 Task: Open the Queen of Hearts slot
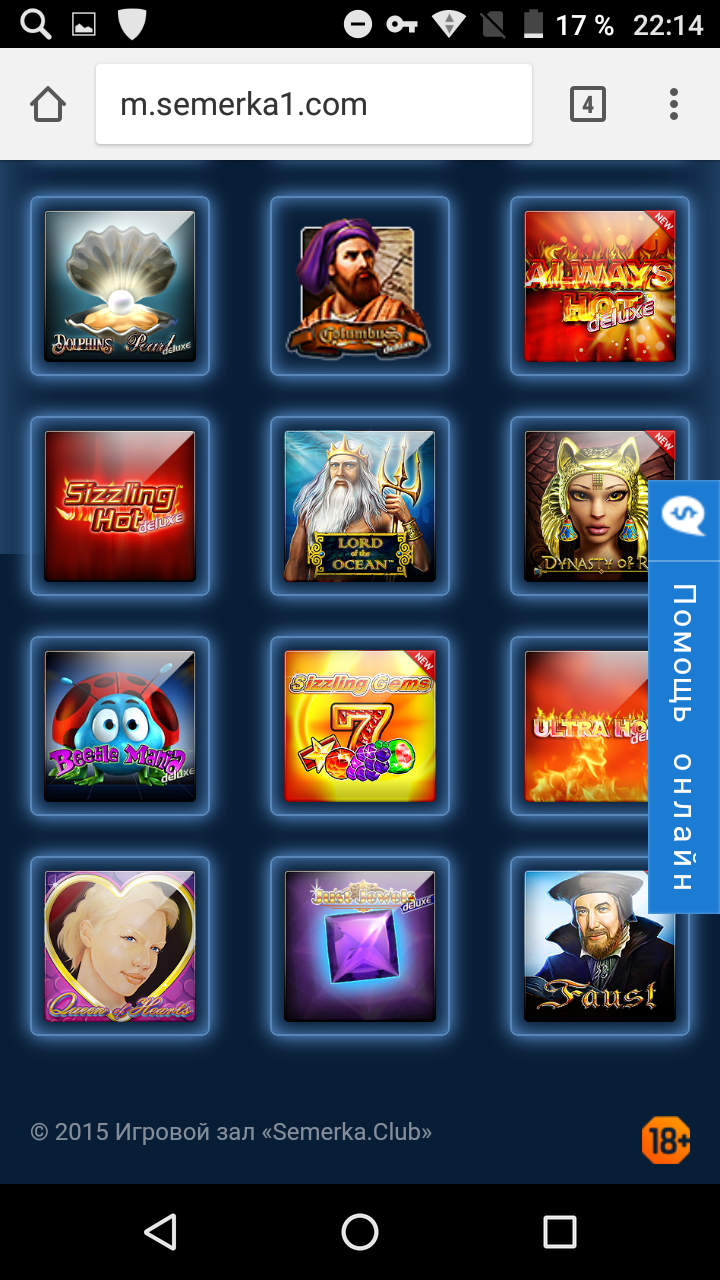[x=120, y=946]
